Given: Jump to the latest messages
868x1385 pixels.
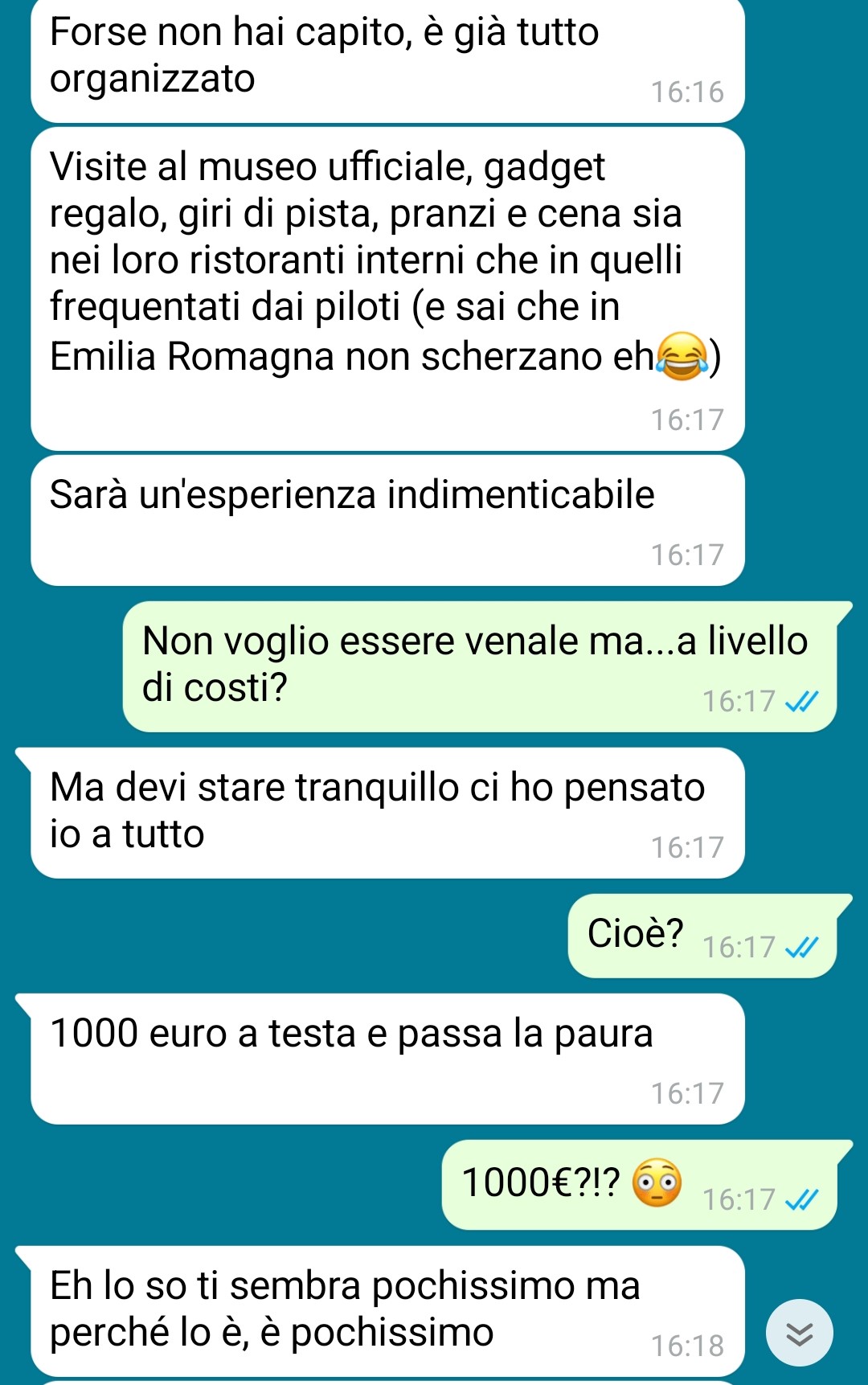Looking at the screenshot, I should [799, 1332].
